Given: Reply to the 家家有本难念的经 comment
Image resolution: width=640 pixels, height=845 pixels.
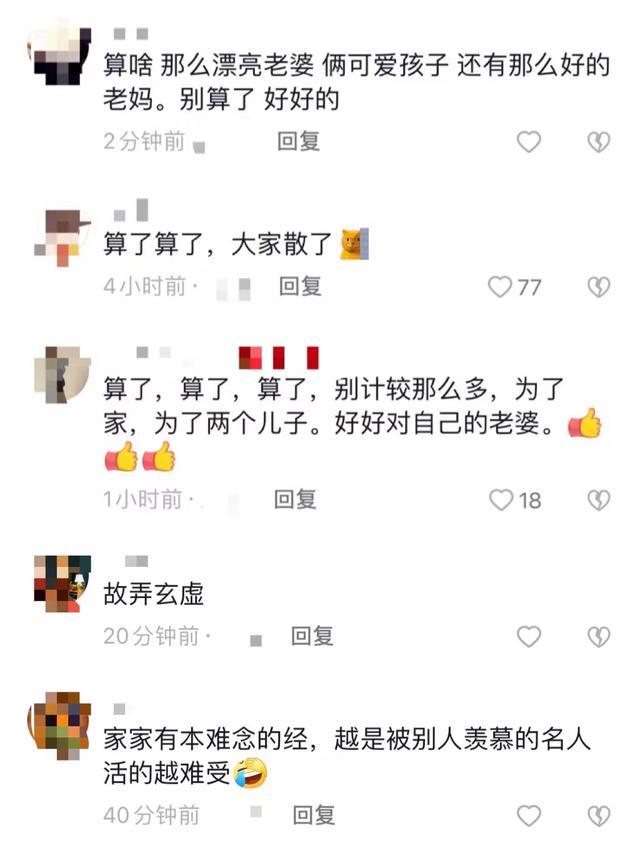Looking at the screenshot, I should [313, 815].
